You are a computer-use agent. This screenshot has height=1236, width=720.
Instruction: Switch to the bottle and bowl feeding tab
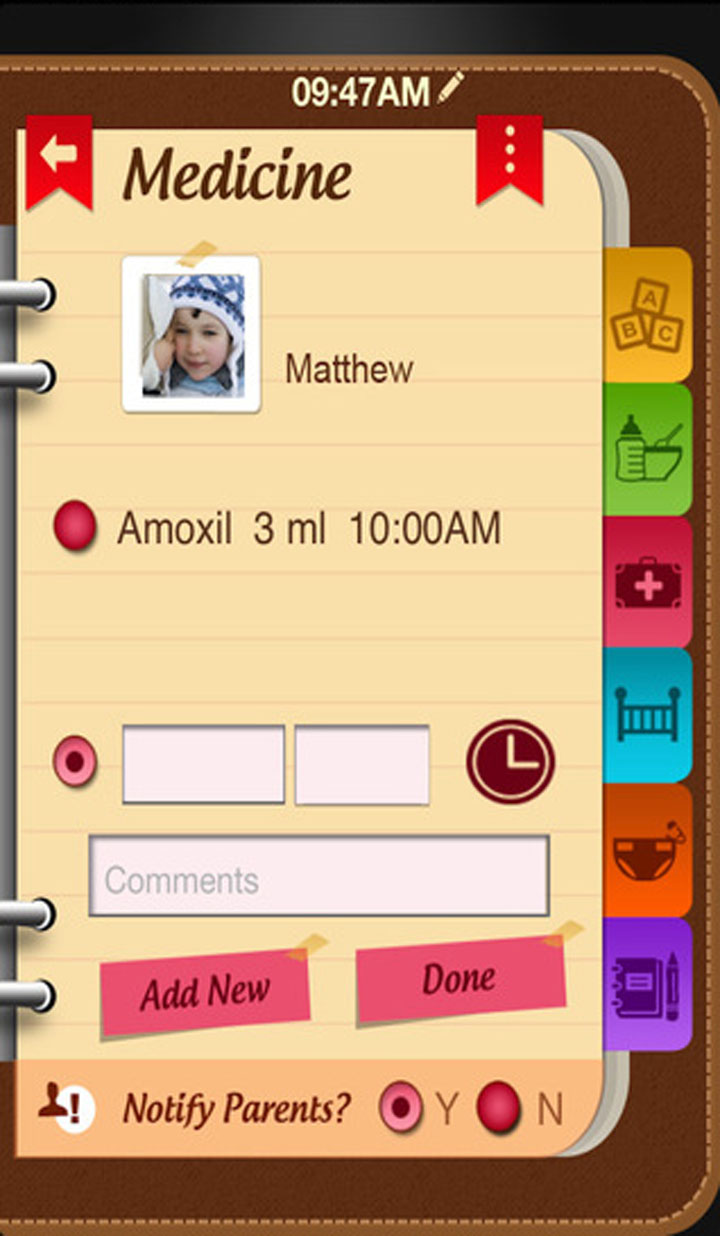click(x=648, y=449)
